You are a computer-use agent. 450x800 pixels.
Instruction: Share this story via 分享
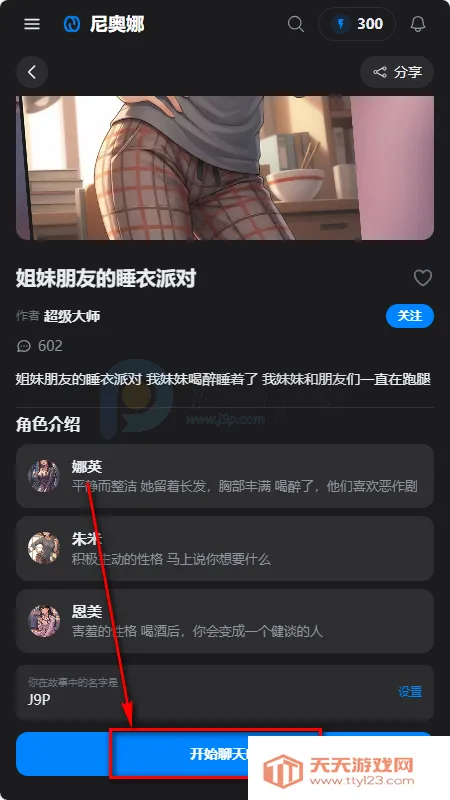[397, 72]
